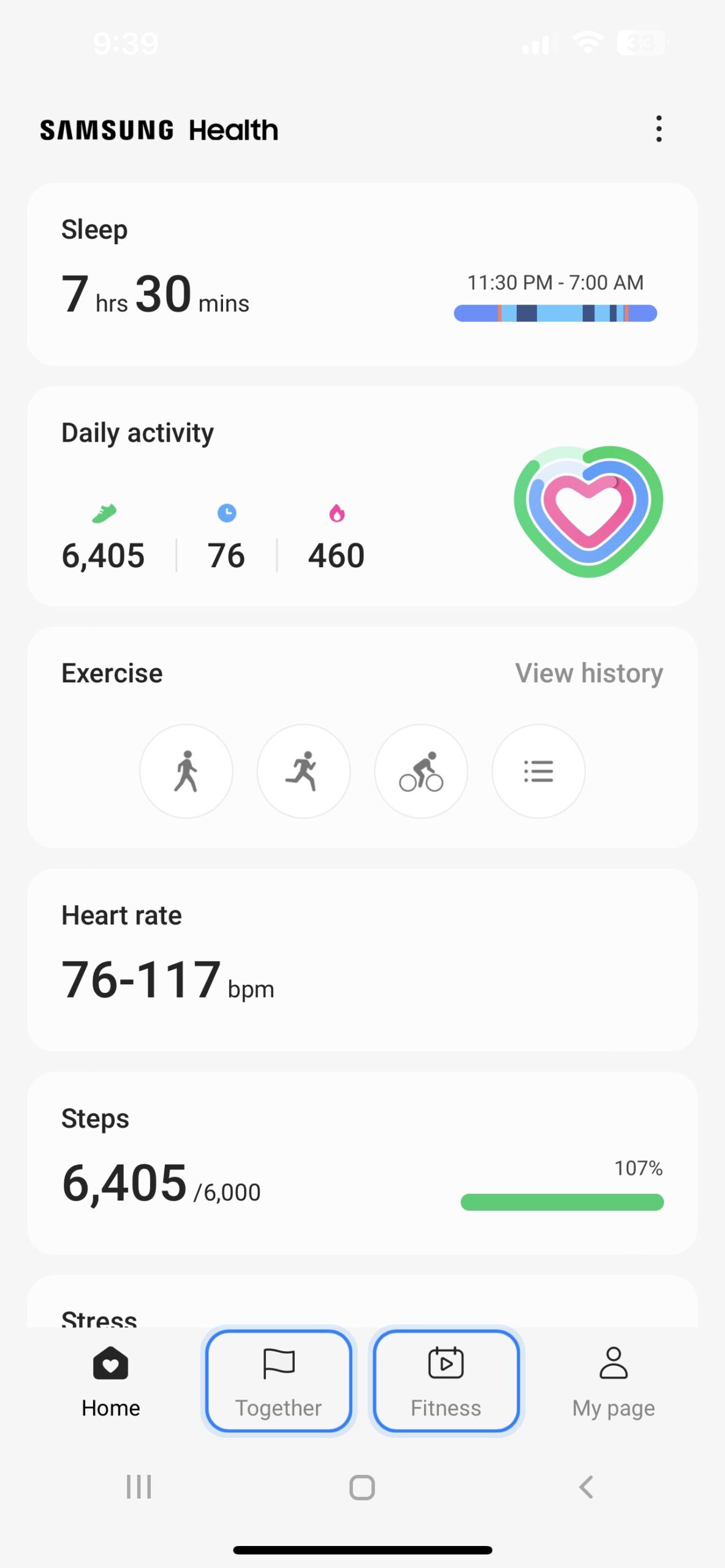The image size is (725, 1568).
Task: Switch to the My page tab
Action: (613, 1381)
